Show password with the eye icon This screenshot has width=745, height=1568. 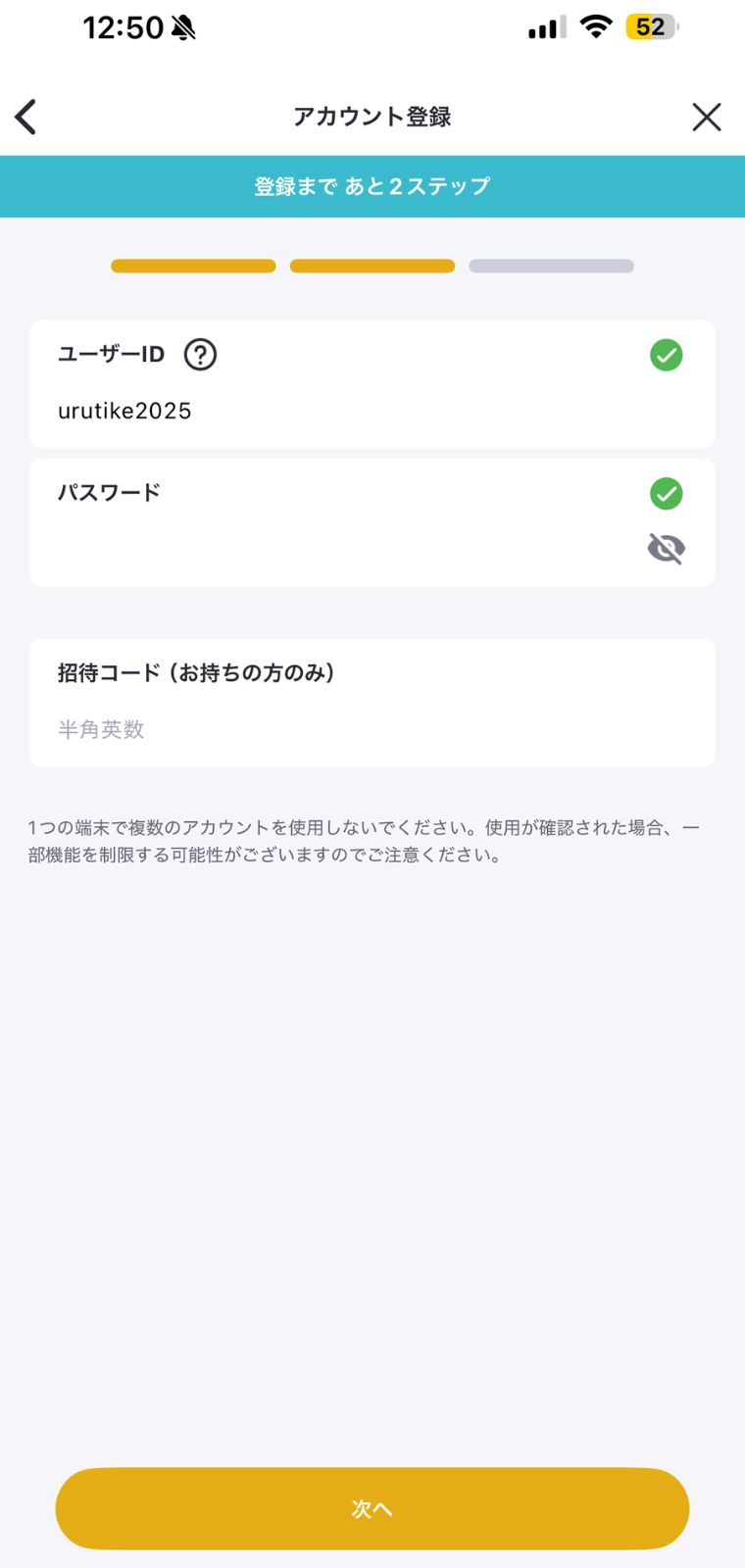click(x=667, y=549)
